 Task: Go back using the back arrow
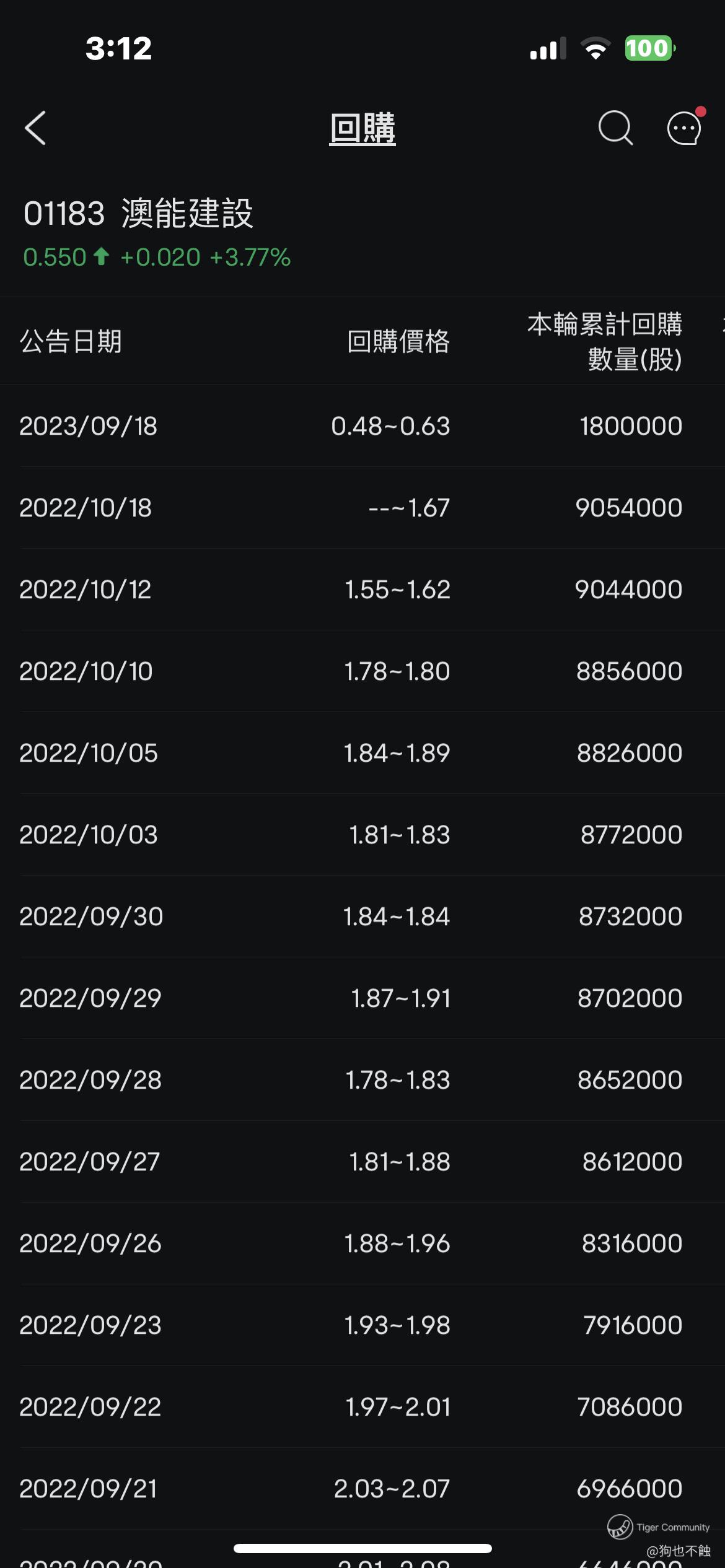[x=36, y=128]
